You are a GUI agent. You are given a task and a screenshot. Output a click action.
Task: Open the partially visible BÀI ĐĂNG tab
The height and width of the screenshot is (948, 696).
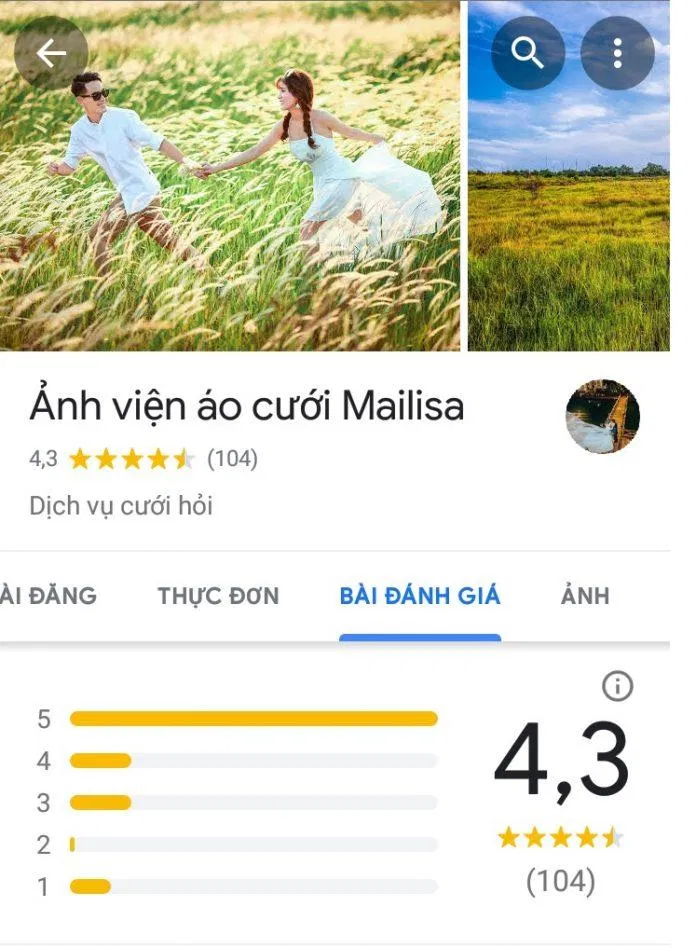(48, 596)
